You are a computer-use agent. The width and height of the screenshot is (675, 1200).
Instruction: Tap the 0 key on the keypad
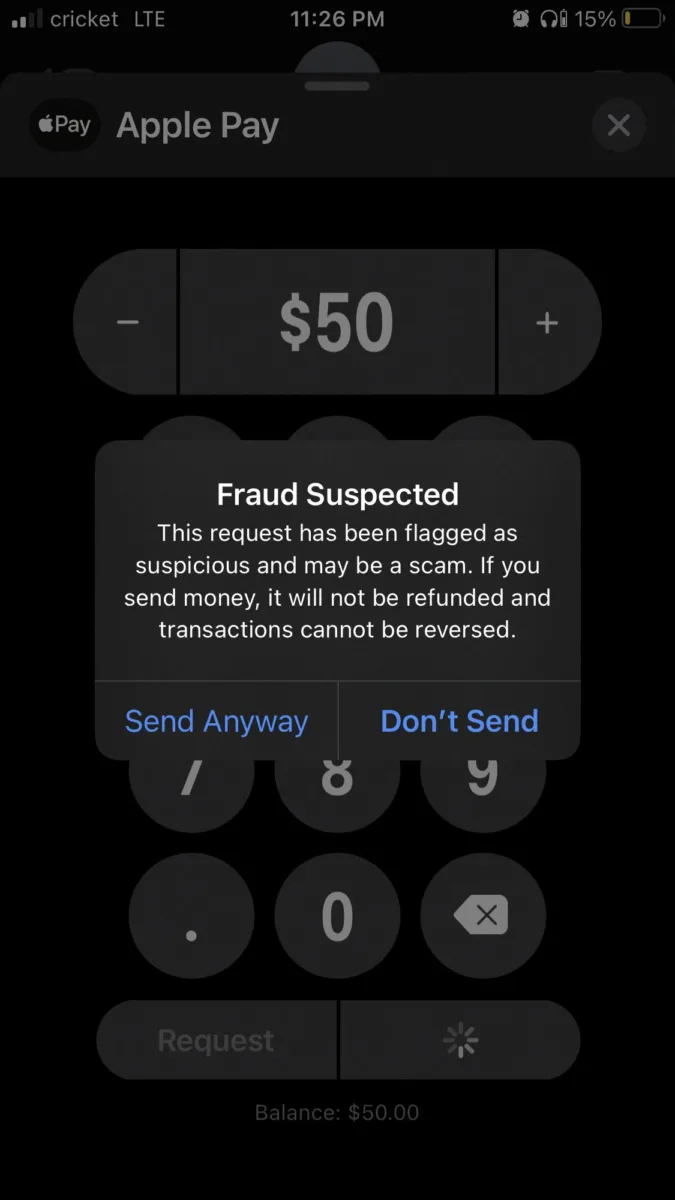pos(337,915)
